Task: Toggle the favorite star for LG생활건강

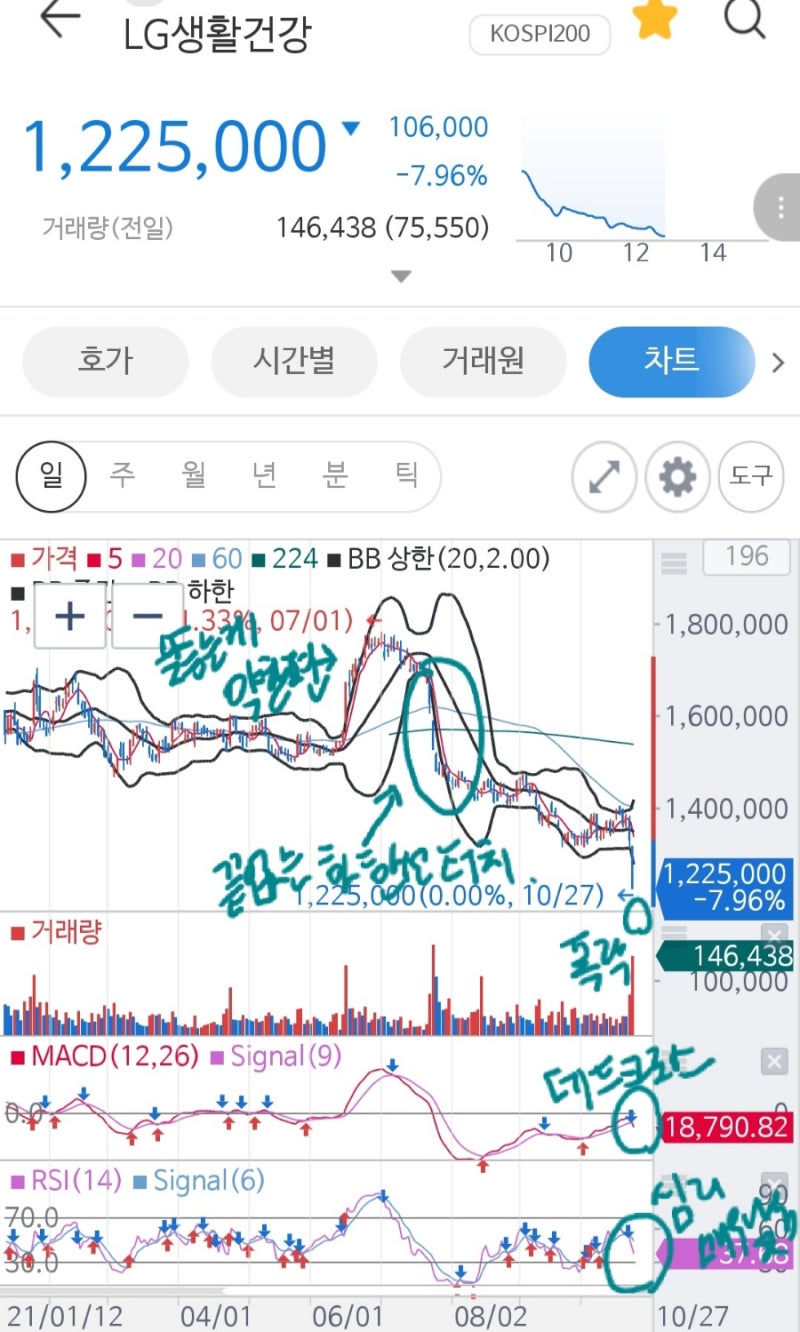Action: tap(655, 21)
